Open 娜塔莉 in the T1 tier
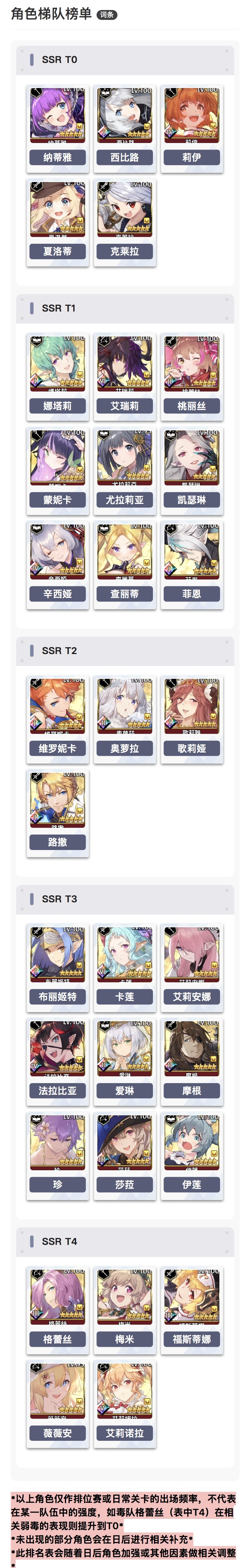This screenshot has width=251, height=1568. coord(58,376)
